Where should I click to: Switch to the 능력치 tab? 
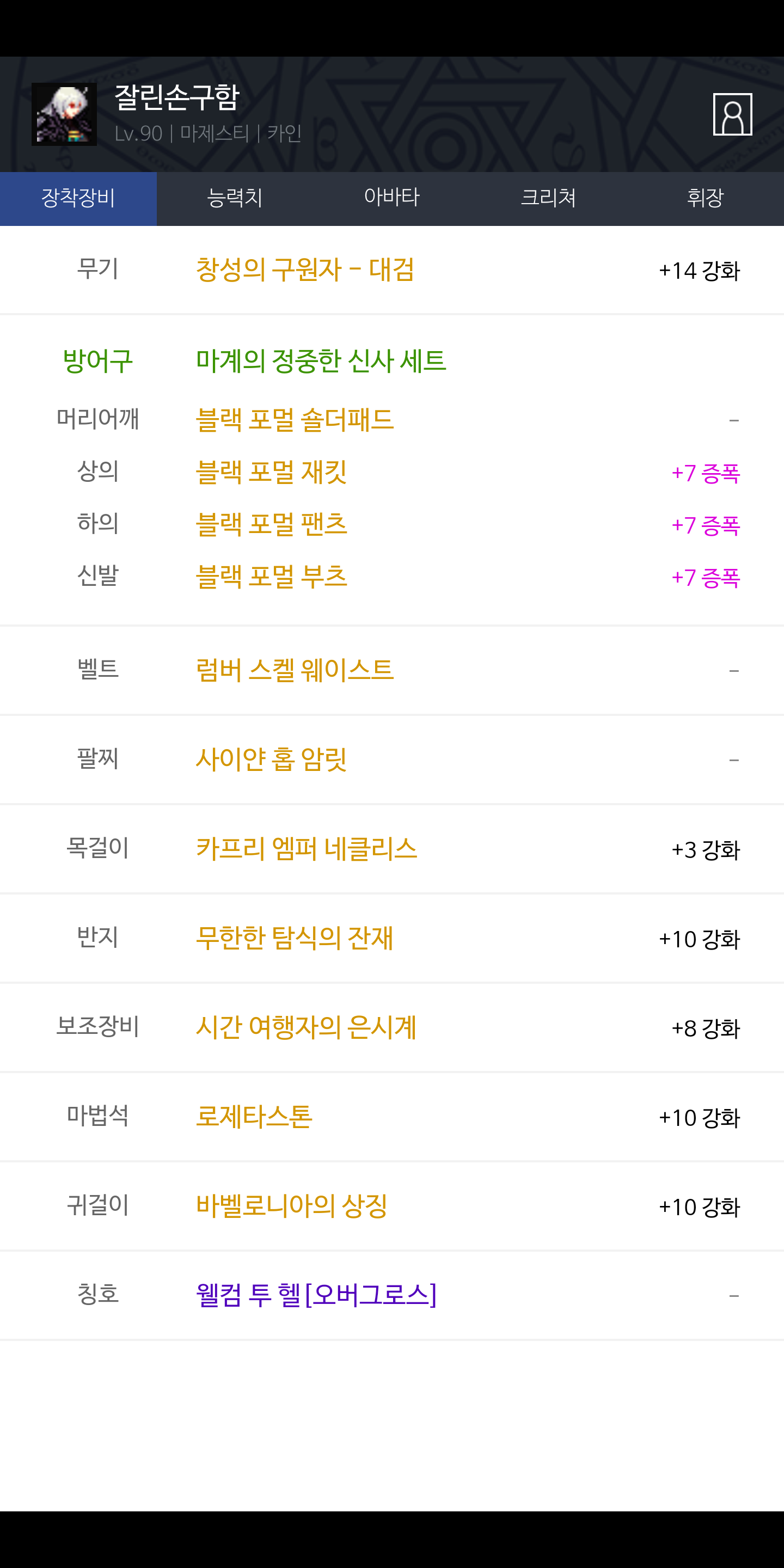pos(235,198)
